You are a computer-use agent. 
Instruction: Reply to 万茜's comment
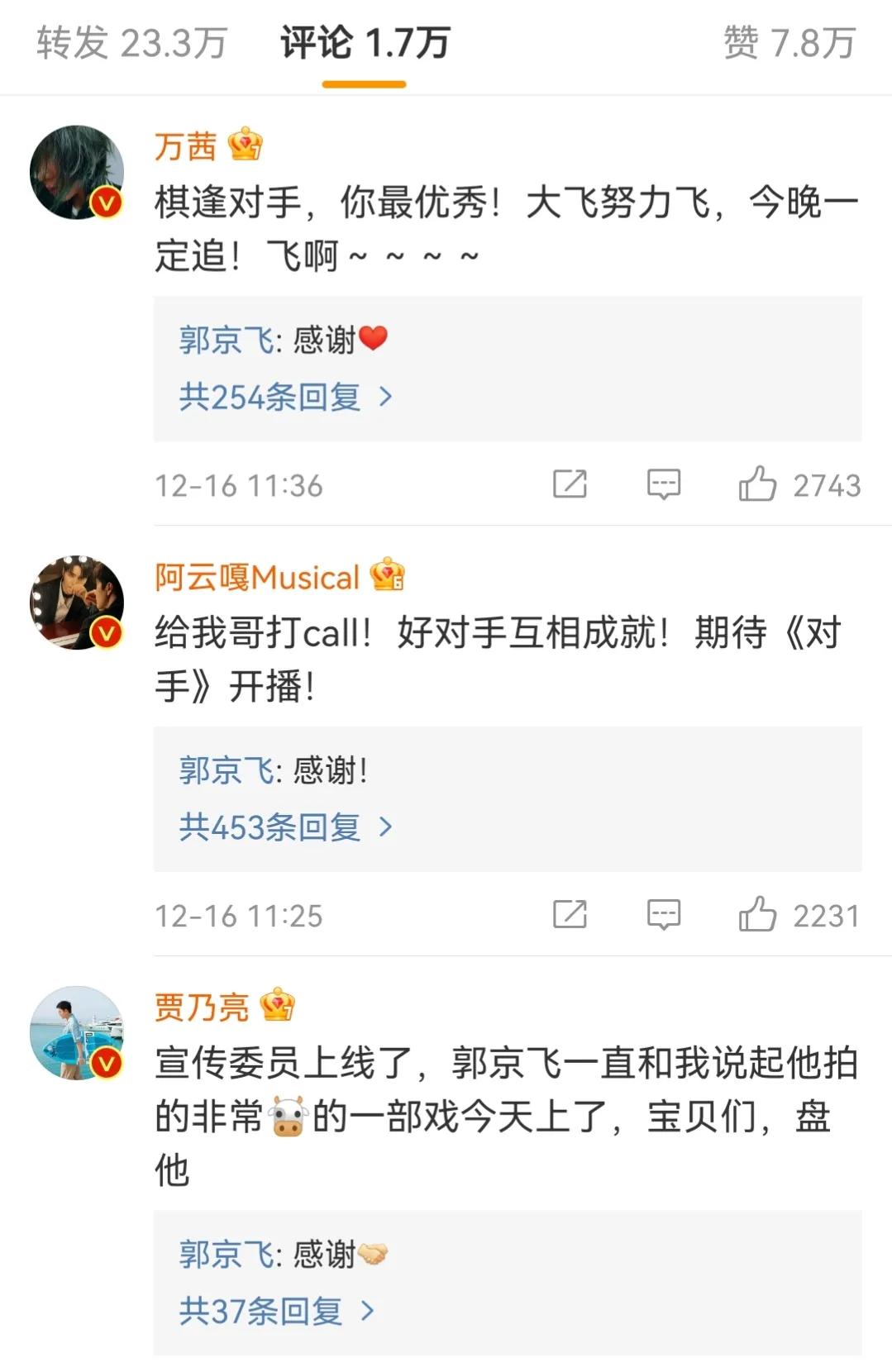point(663,484)
